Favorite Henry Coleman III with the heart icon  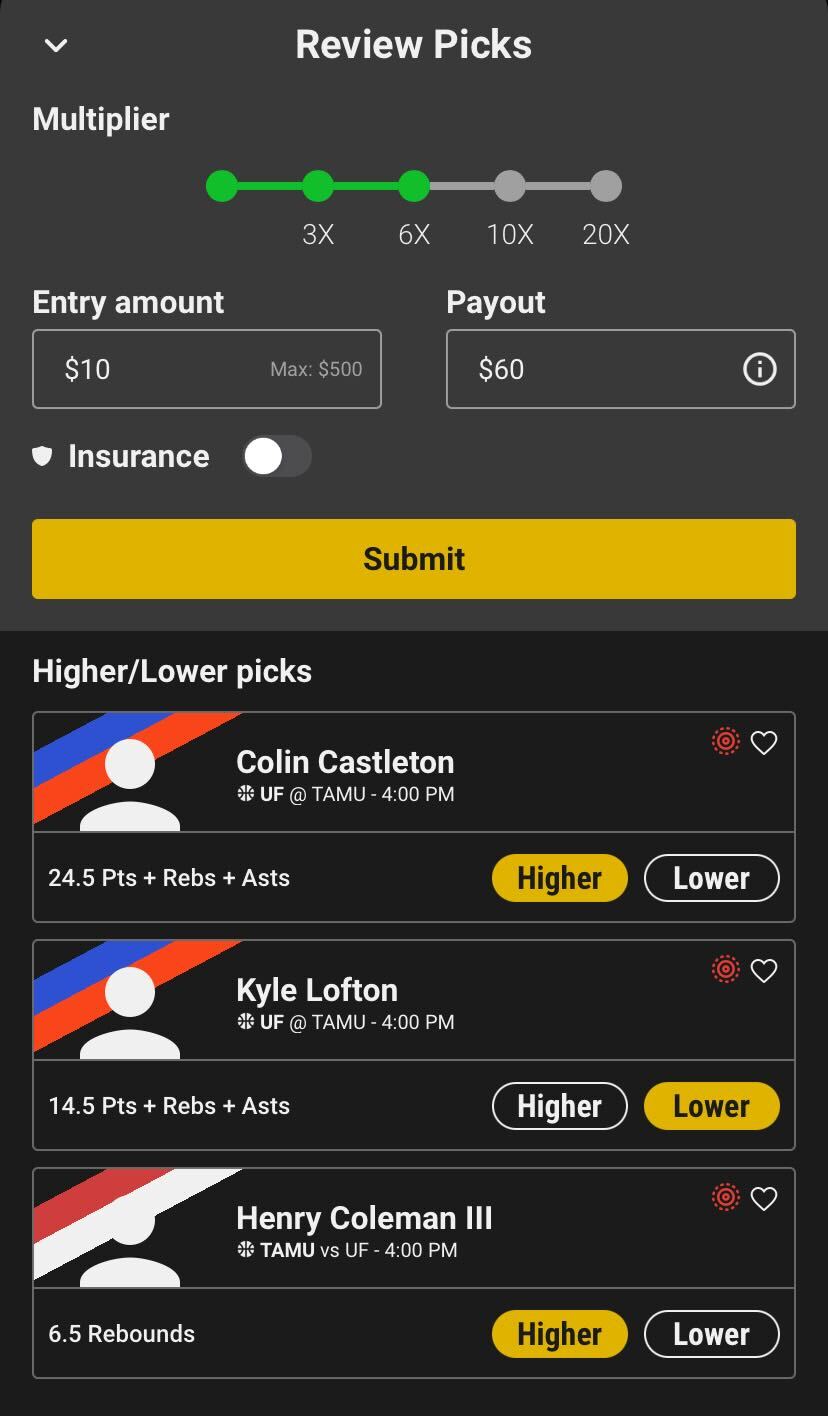764,1198
